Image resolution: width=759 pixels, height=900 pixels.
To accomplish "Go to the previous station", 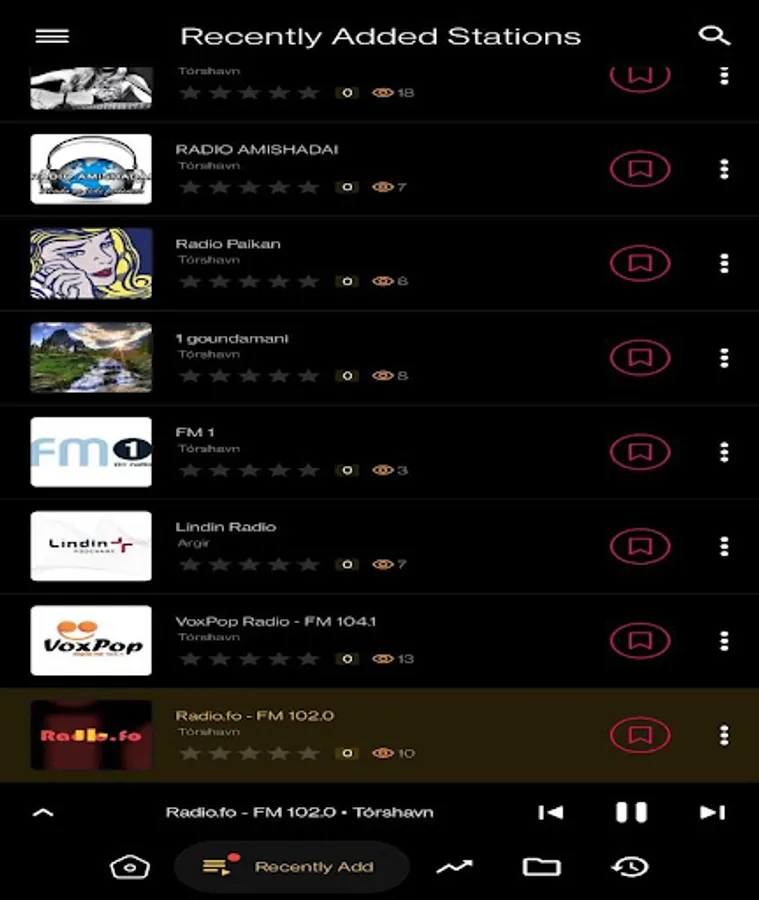I will tap(550, 812).
